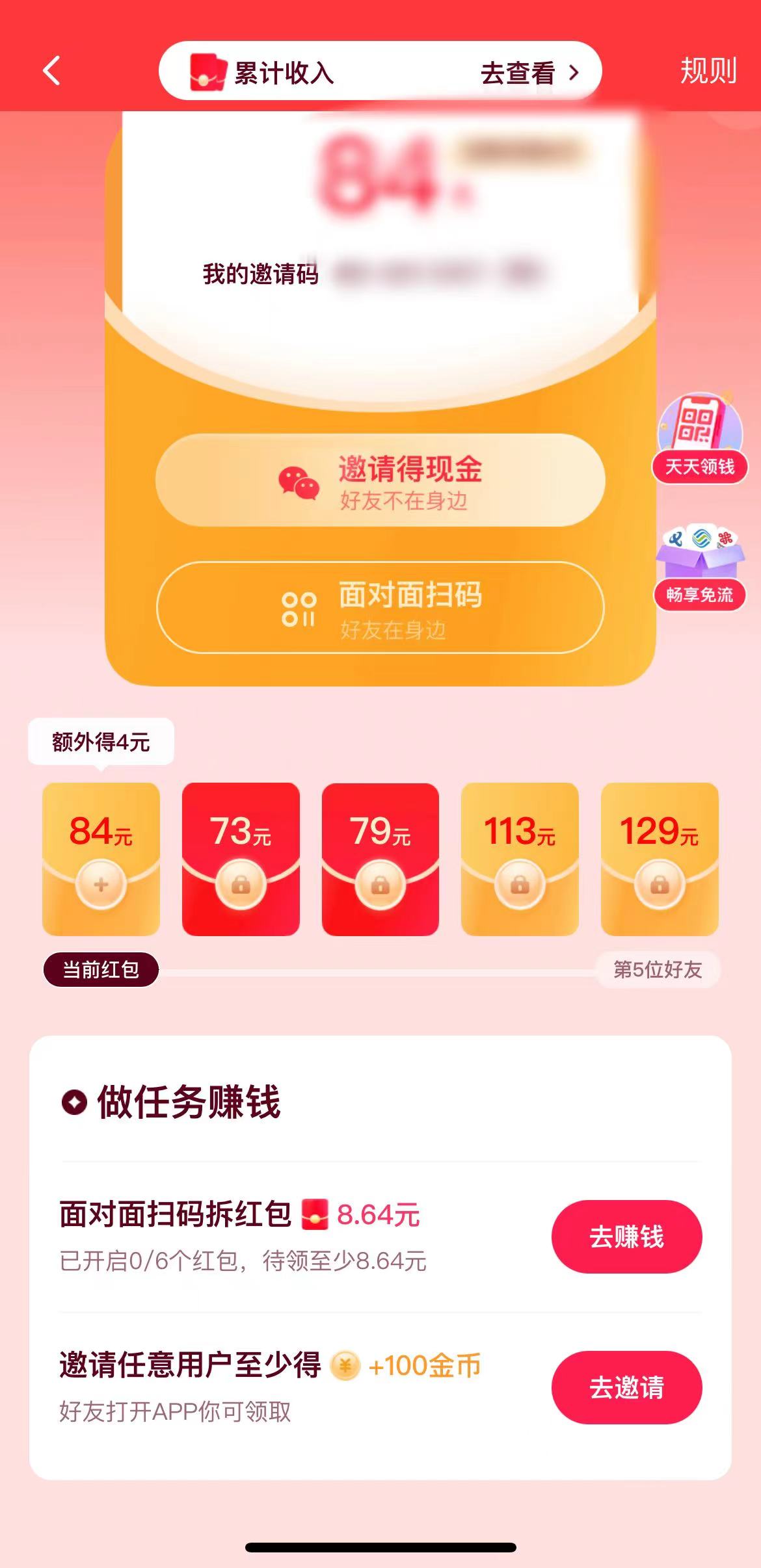Screen dimensions: 761x1568
Task: Click the 去邀请 button
Action: click(x=626, y=1388)
